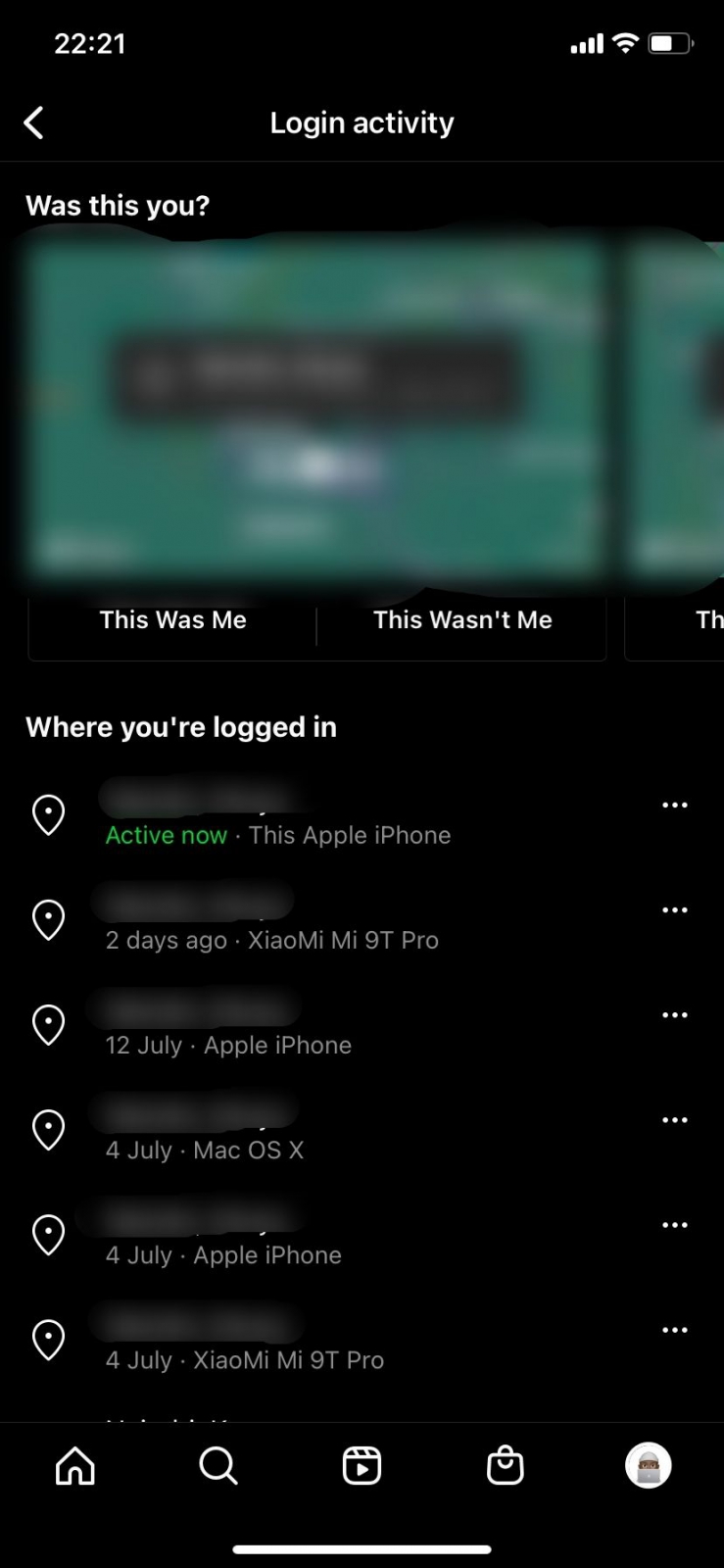Open options for 4 July Mac OS X session
The image size is (724, 1568).
[674, 1120]
